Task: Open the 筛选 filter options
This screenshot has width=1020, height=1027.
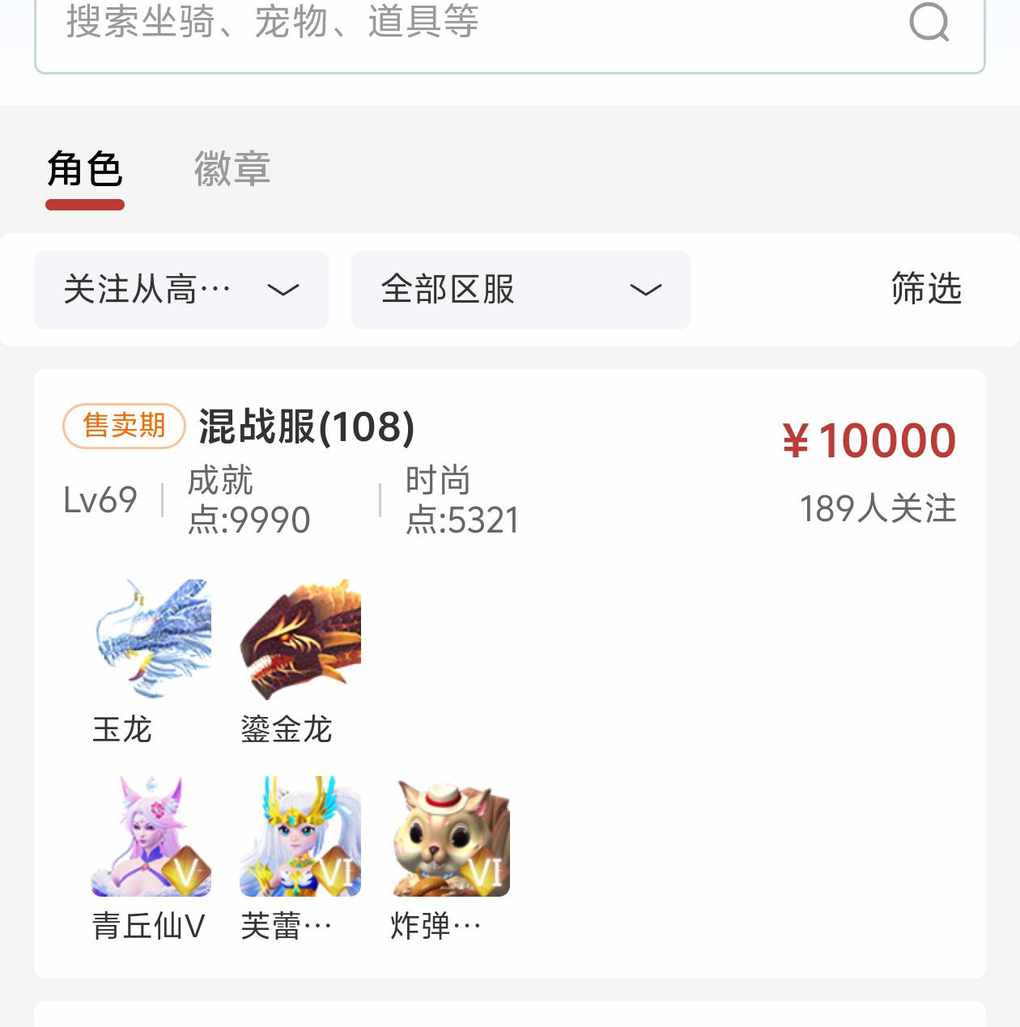Action: (925, 290)
